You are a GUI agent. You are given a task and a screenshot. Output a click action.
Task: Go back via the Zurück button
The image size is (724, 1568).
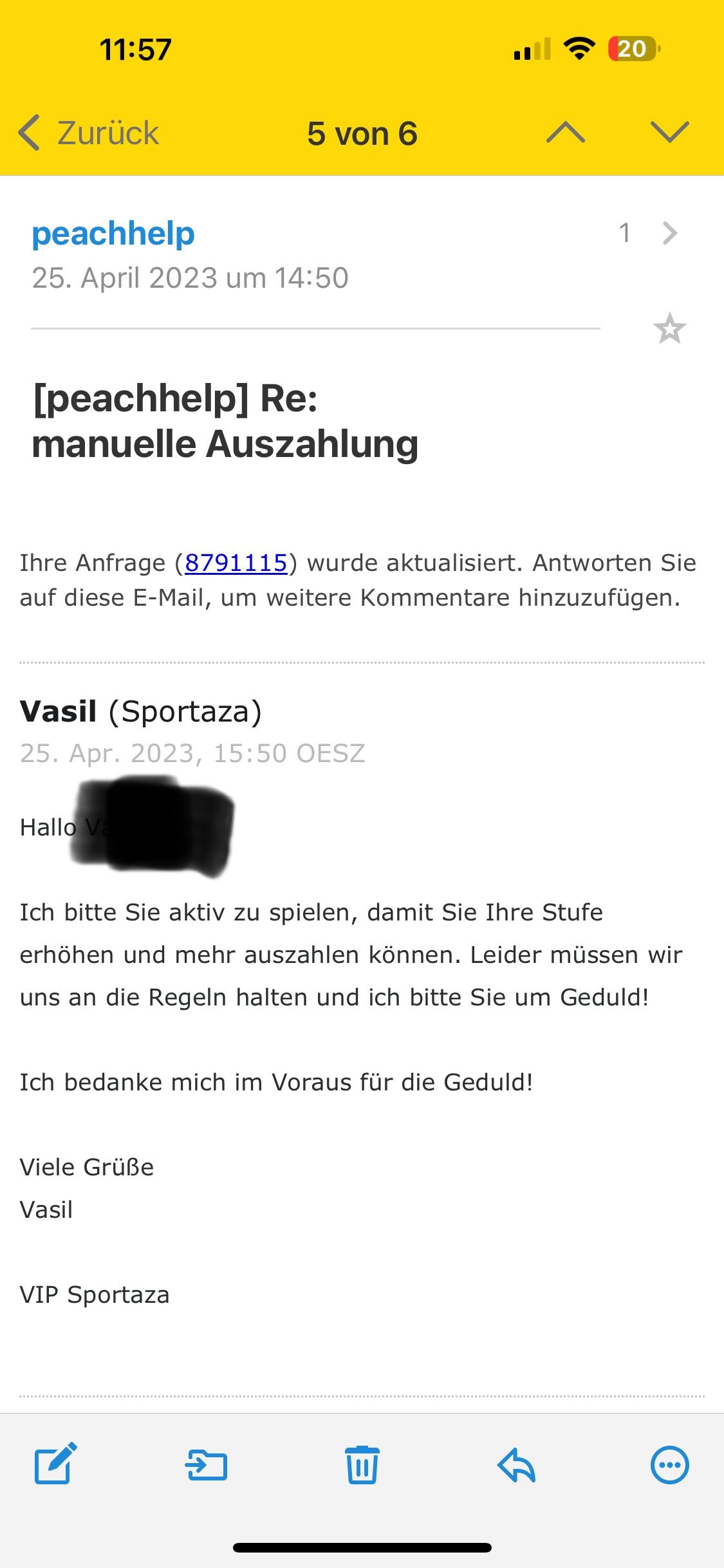89,133
